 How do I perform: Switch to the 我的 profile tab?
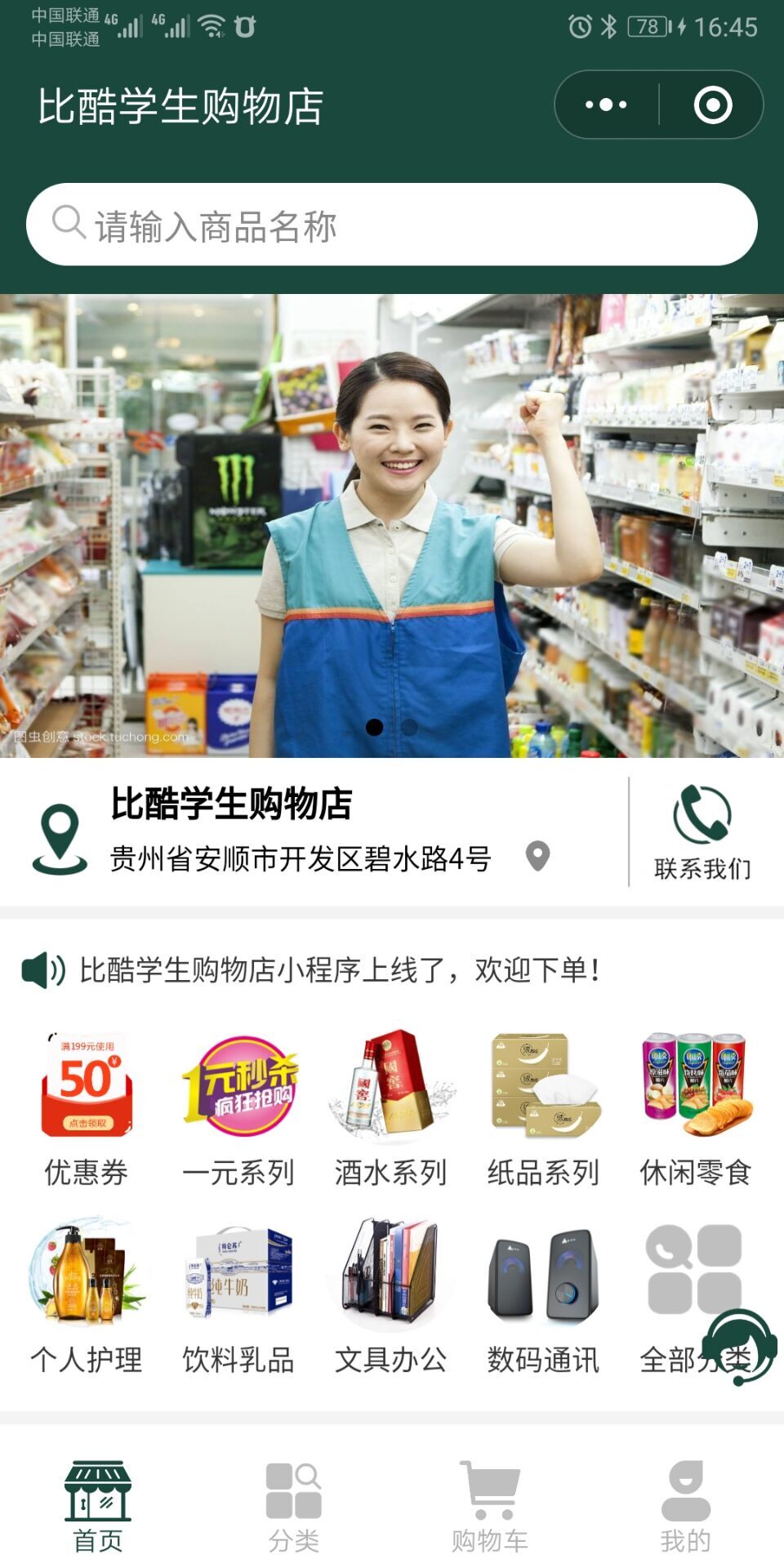685,1507
